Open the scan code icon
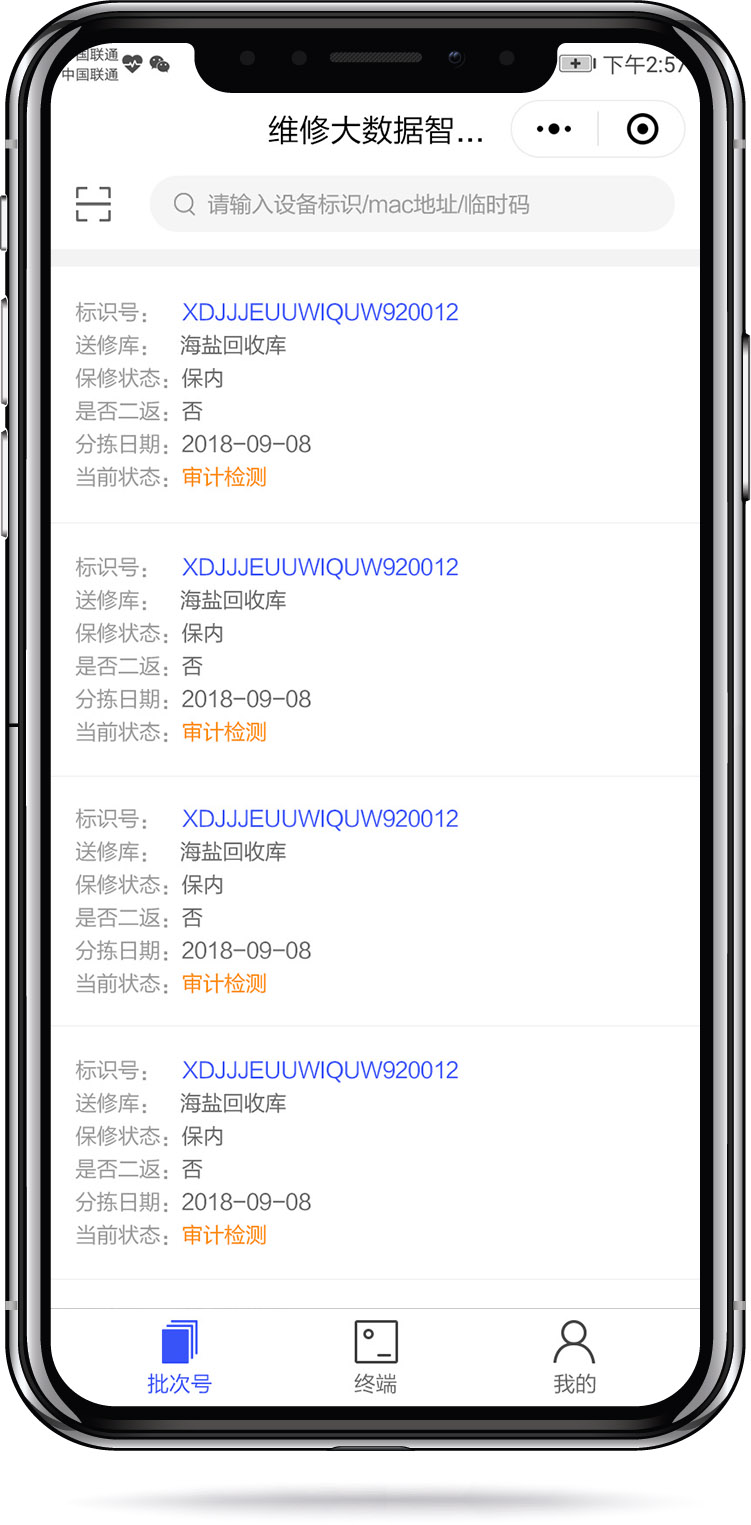Image resolution: width=751 pixels, height=1525 pixels. click(93, 204)
